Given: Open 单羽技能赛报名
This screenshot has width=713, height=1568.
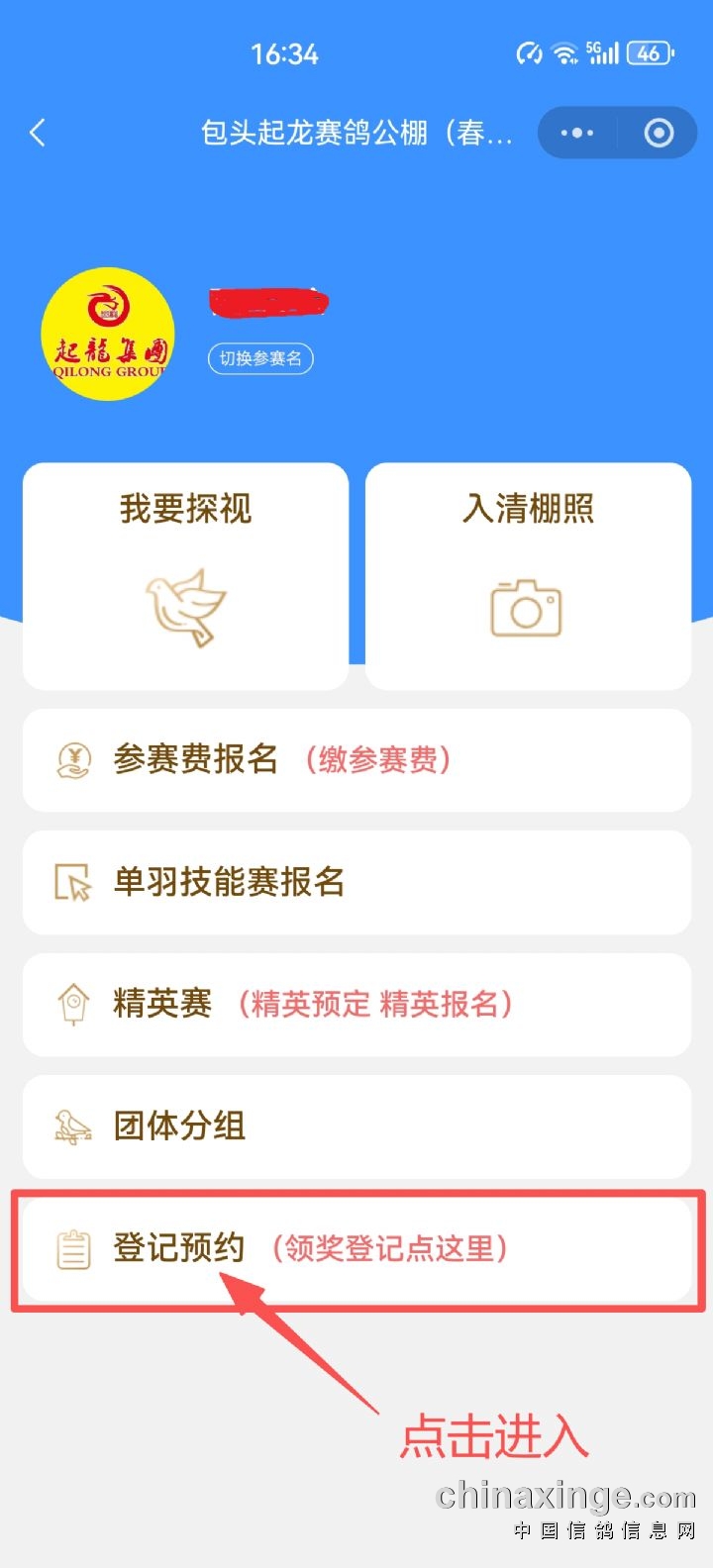Looking at the screenshot, I should click(356, 882).
